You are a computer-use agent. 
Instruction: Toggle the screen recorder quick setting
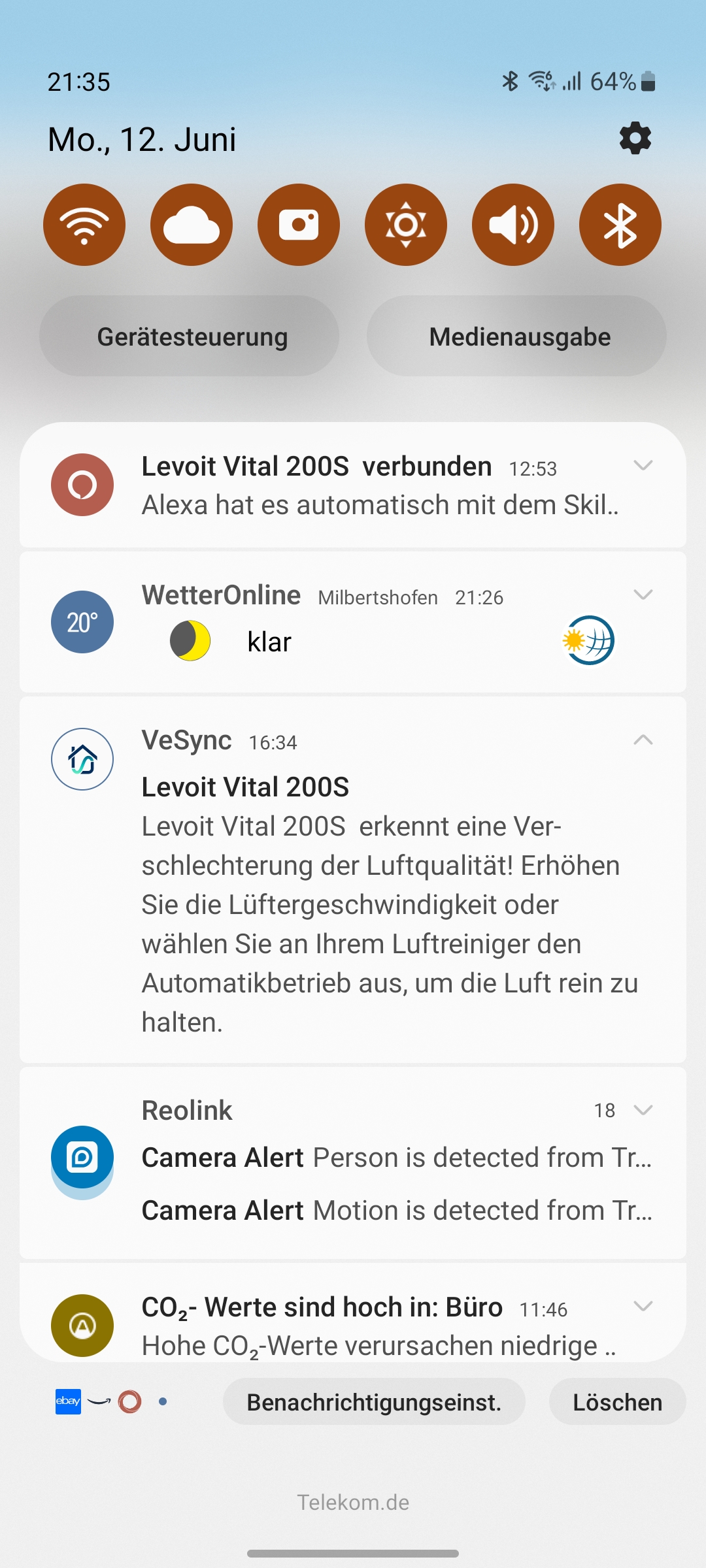click(299, 225)
